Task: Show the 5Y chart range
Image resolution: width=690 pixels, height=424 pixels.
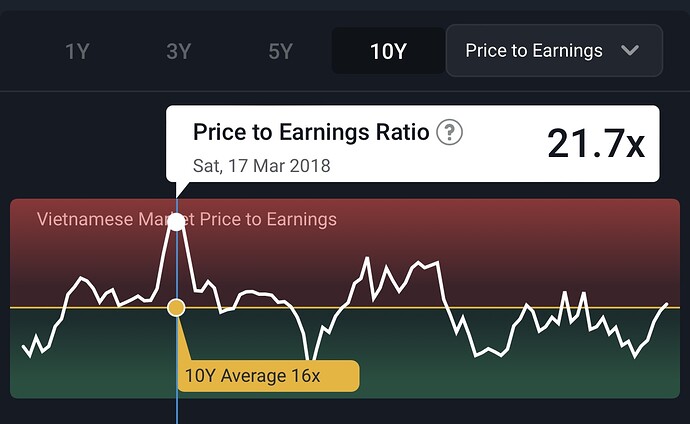Action: pyautogui.click(x=281, y=51)
